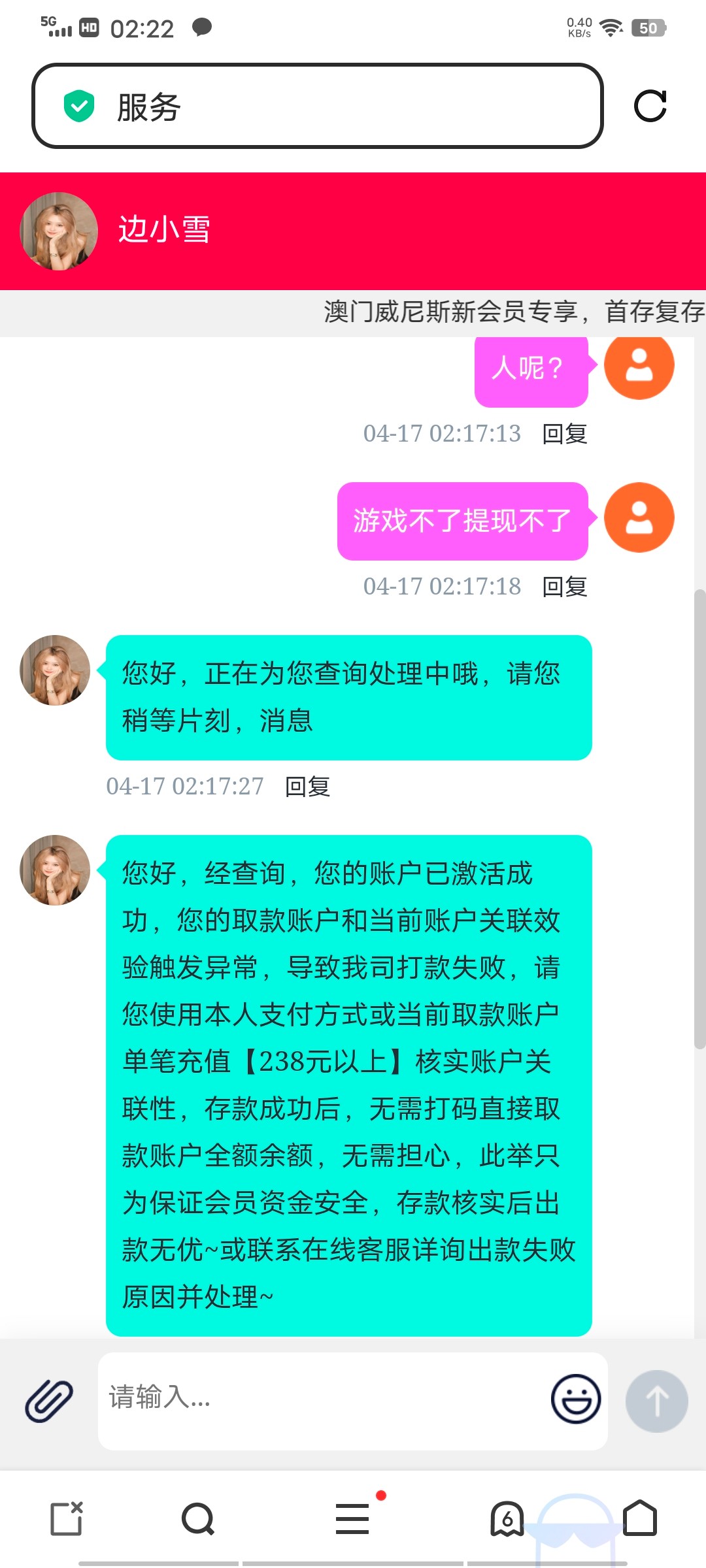Open the browser menu in the bottom bar

(x=352, y=1518)
